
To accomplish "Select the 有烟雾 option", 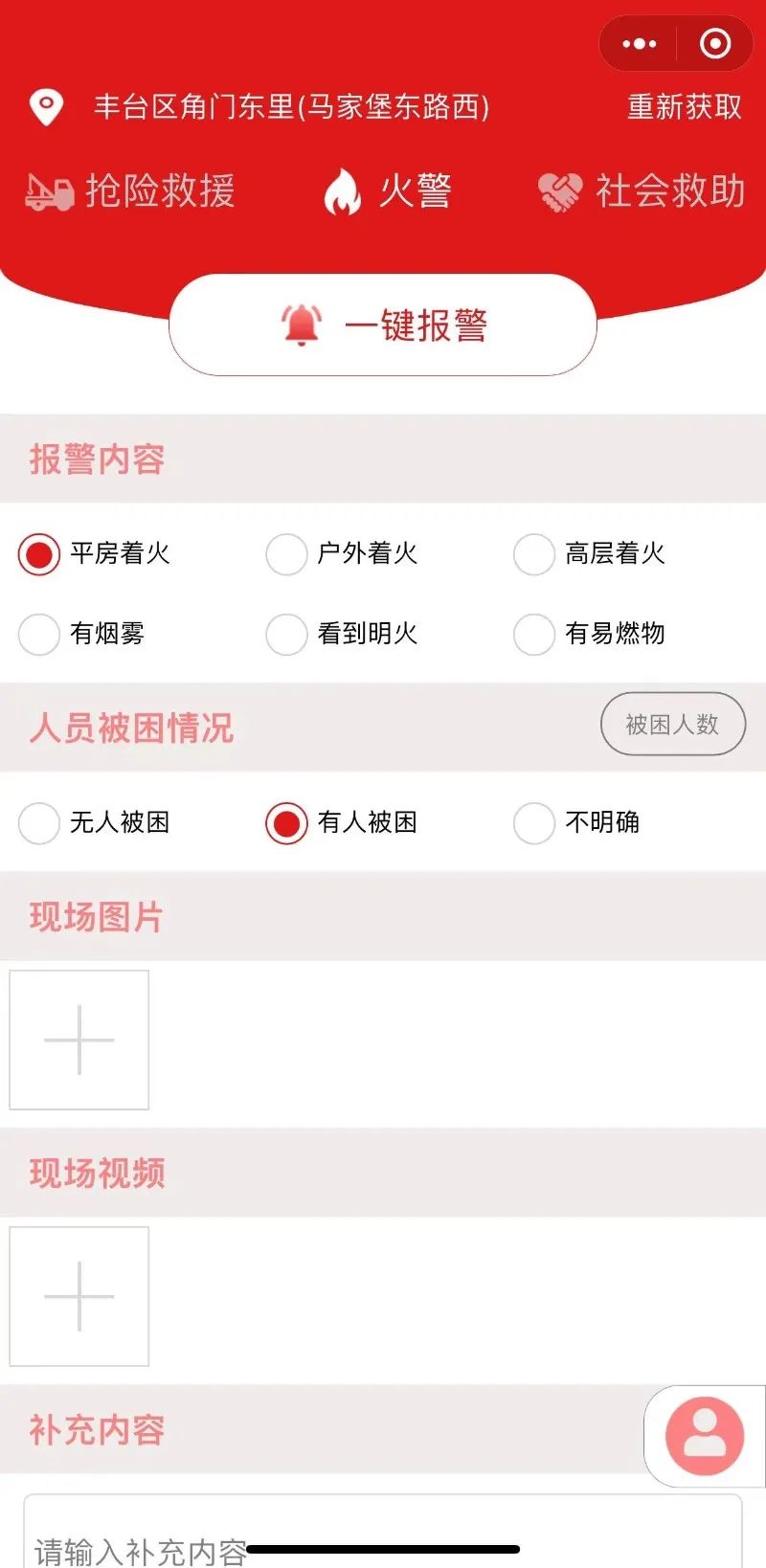I will 39,634.
